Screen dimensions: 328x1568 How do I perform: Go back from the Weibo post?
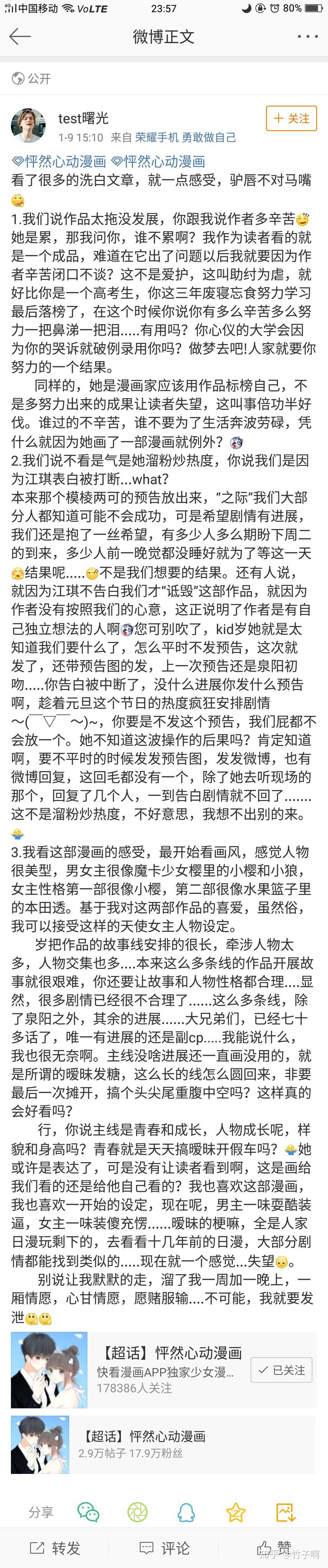coord(20,36)
